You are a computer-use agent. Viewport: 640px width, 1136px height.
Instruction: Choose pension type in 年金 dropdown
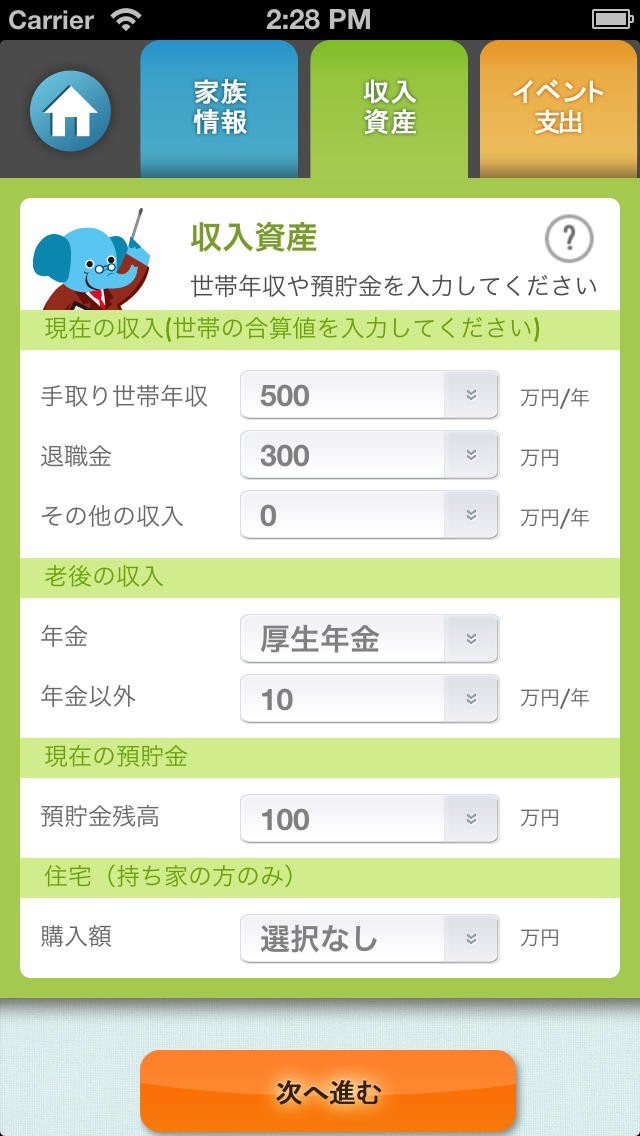click(x=369, y=639)
